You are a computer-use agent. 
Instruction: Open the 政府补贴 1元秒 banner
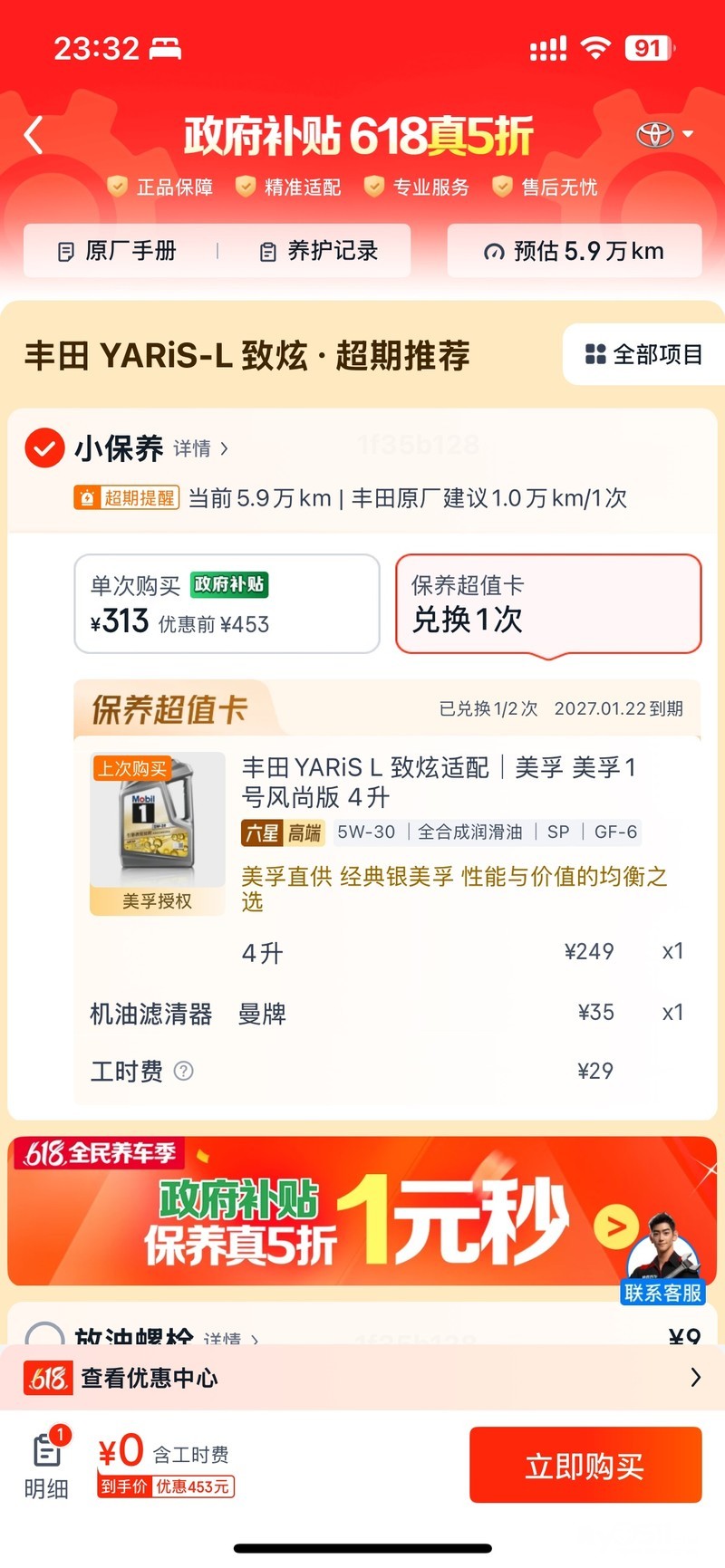coord(362,1211)
